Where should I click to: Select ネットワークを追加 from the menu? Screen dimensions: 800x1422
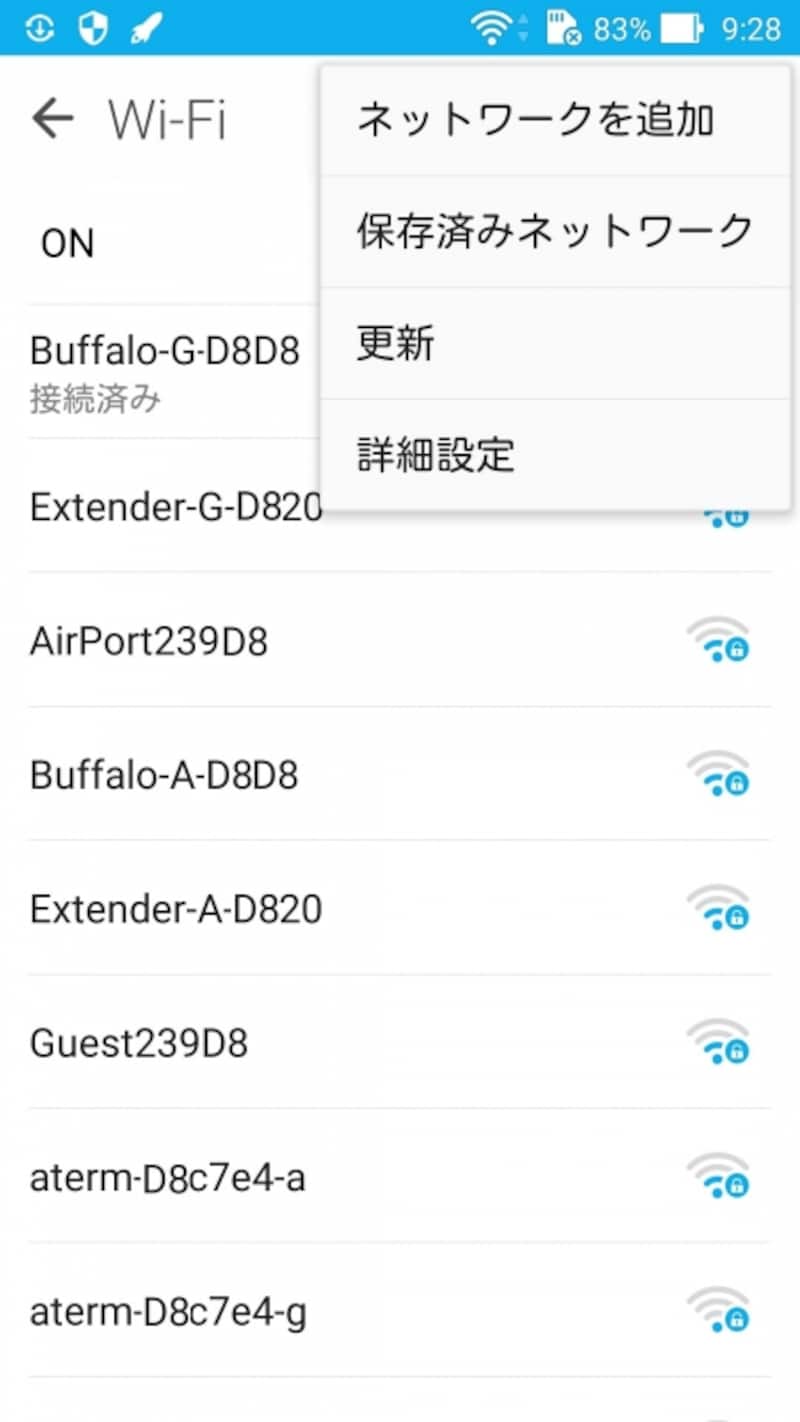coord(535,120)
